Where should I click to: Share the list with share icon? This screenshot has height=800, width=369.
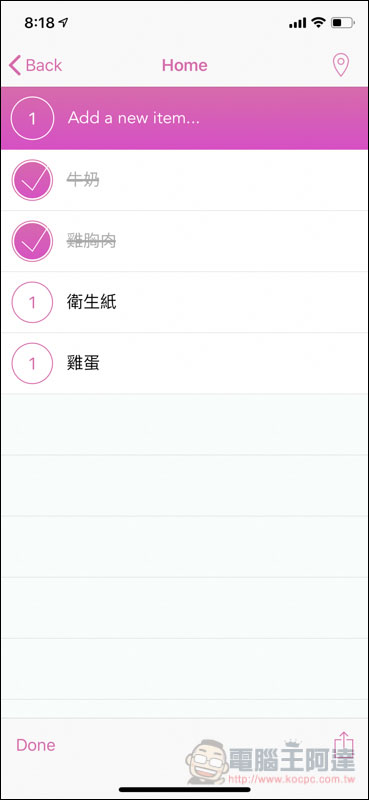coord(343,744)
